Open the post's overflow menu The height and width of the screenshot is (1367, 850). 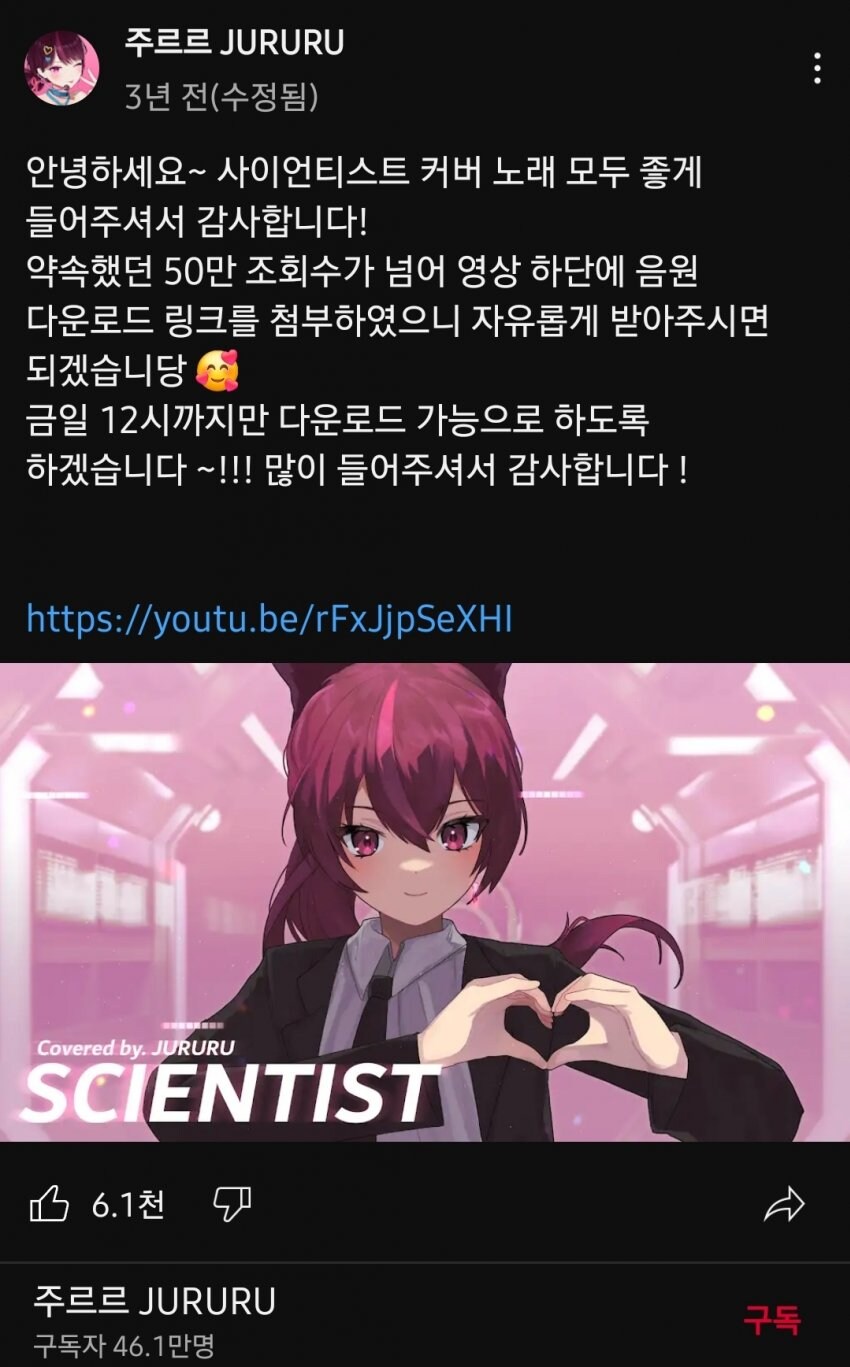[x=817, y=68]
